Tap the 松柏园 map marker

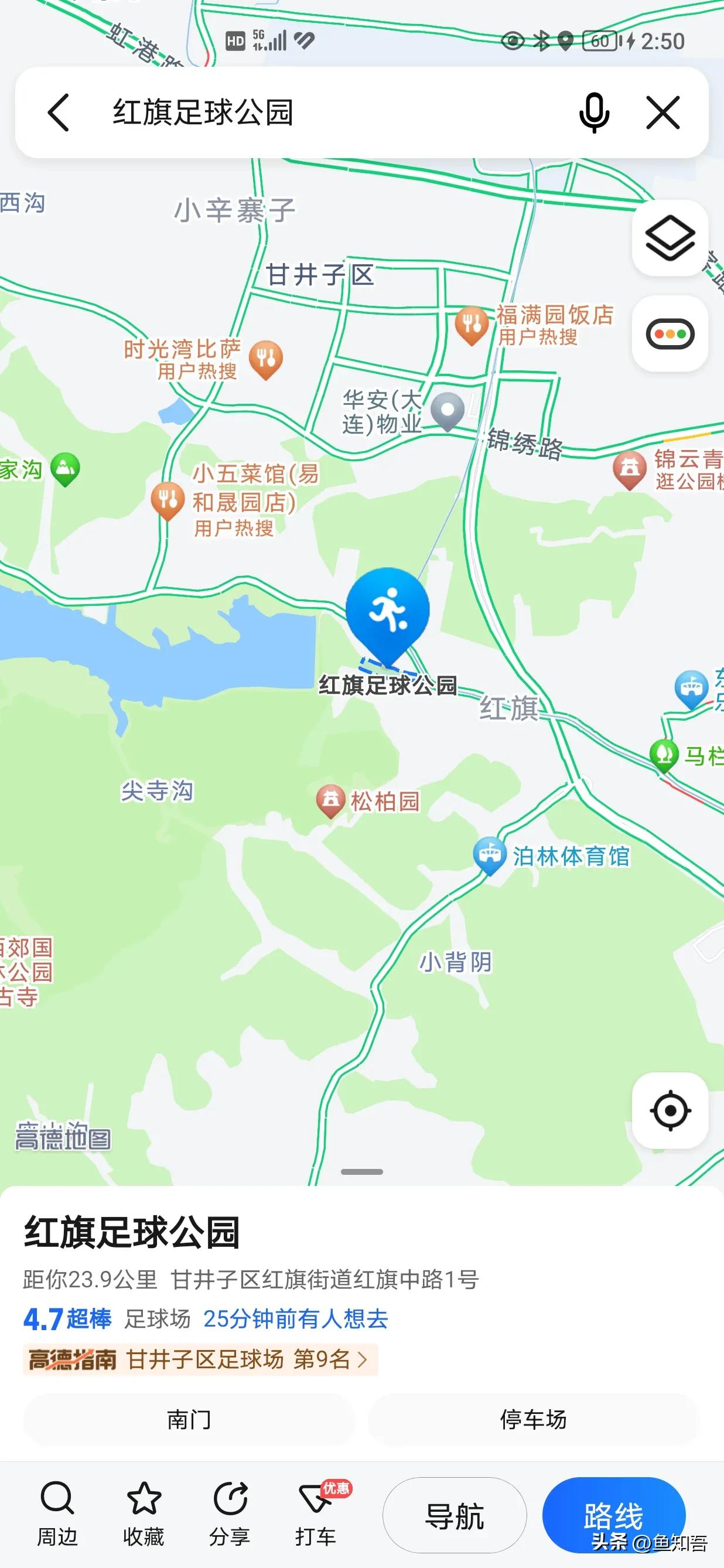click(331, 800)
